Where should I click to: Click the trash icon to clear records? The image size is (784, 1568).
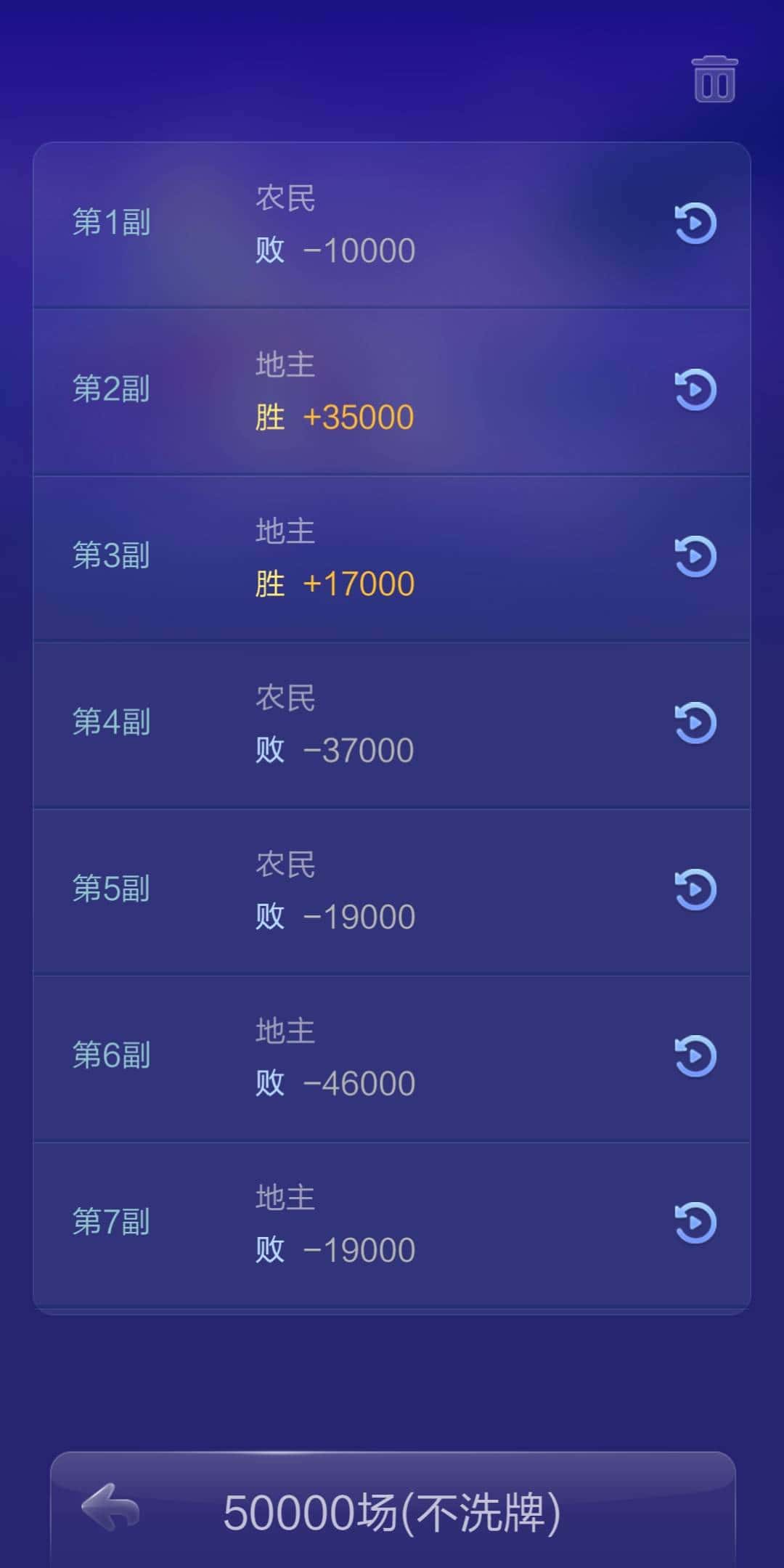point(715,80)
